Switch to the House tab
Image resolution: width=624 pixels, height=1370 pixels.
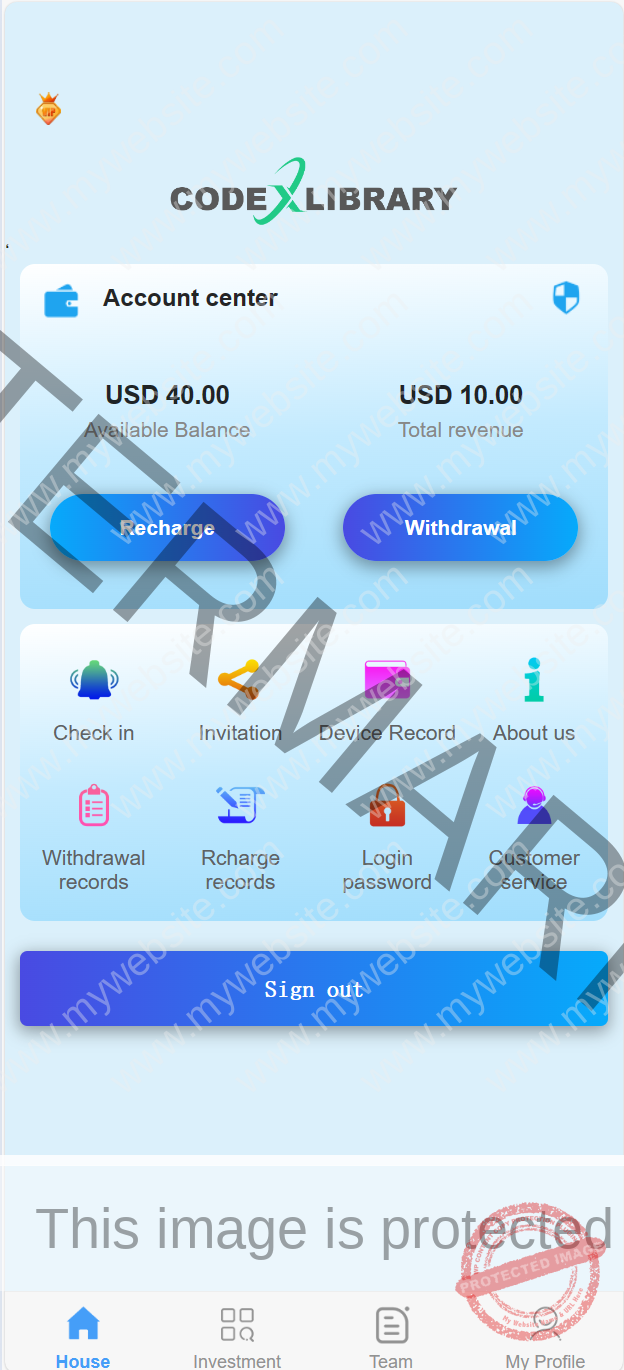(x=83, y=1337)
